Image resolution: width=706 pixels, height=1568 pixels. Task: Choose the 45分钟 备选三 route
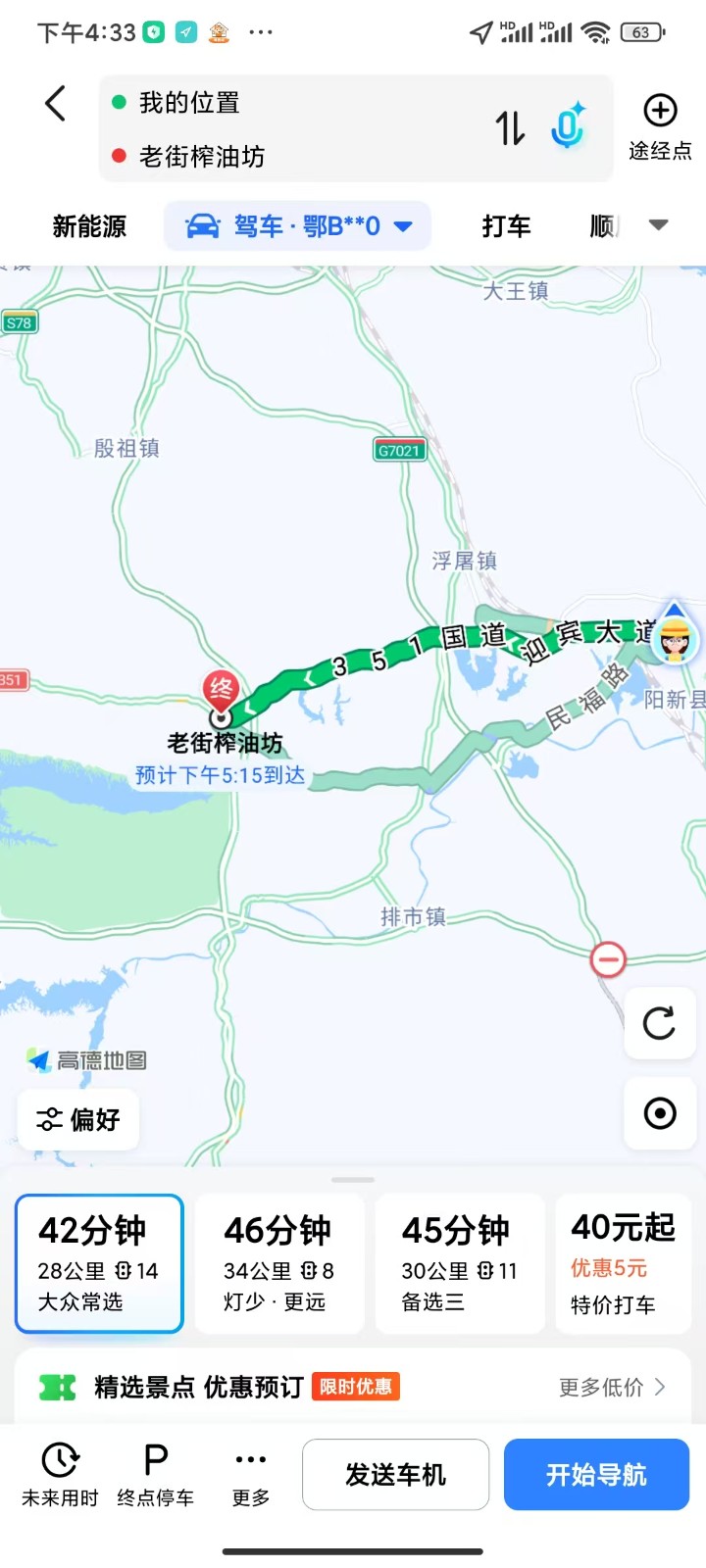460,1263
